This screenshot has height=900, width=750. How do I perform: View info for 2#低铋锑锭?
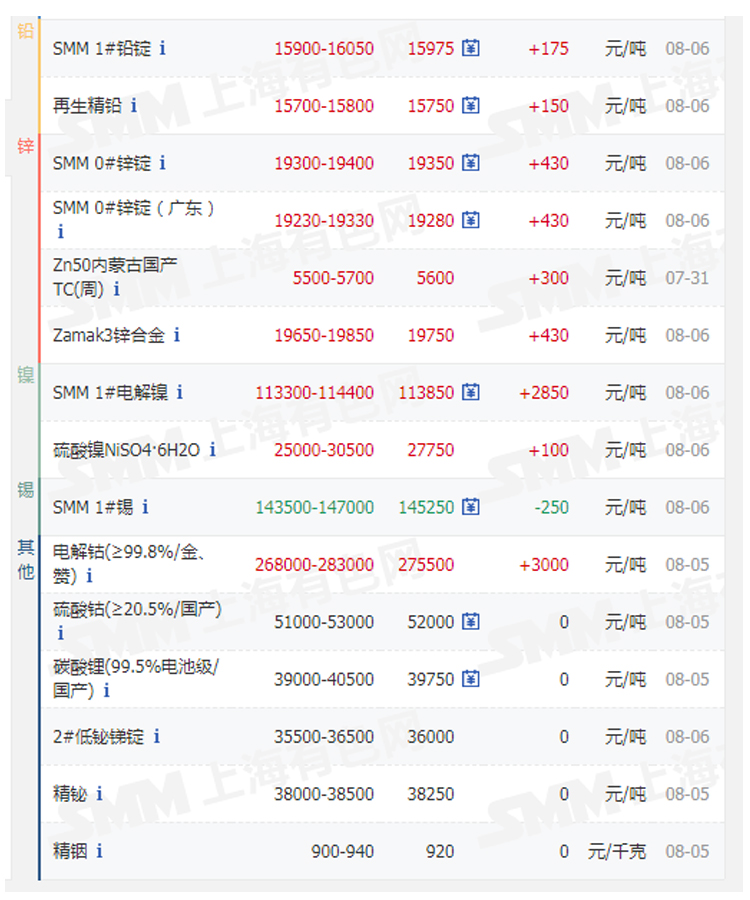point(157,737)
